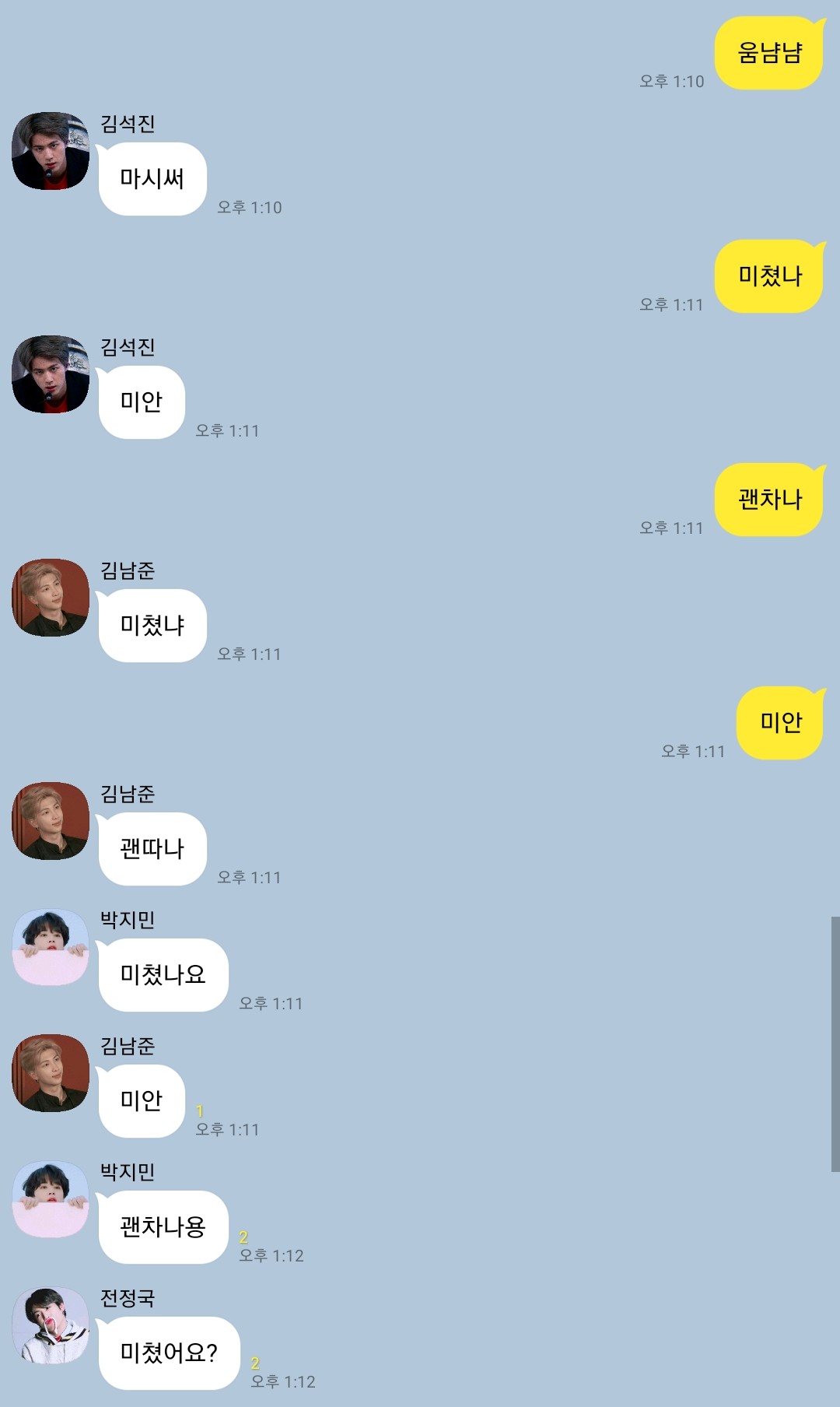View 박지민's profile photo beside 미쳤나요

[51, 947]
